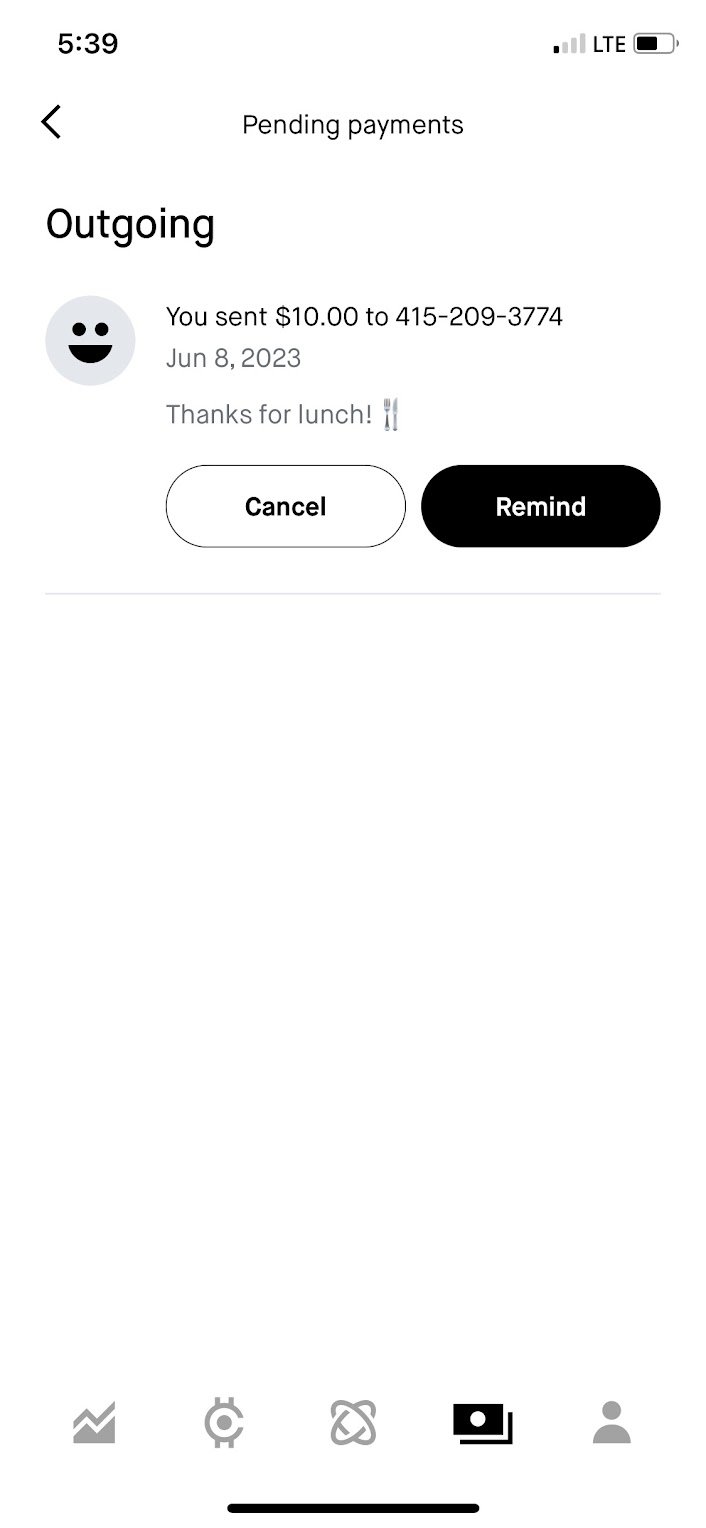Screen dimensions: 706x1528
Task: Open the account profile tab
Action: pos(612,1422)
